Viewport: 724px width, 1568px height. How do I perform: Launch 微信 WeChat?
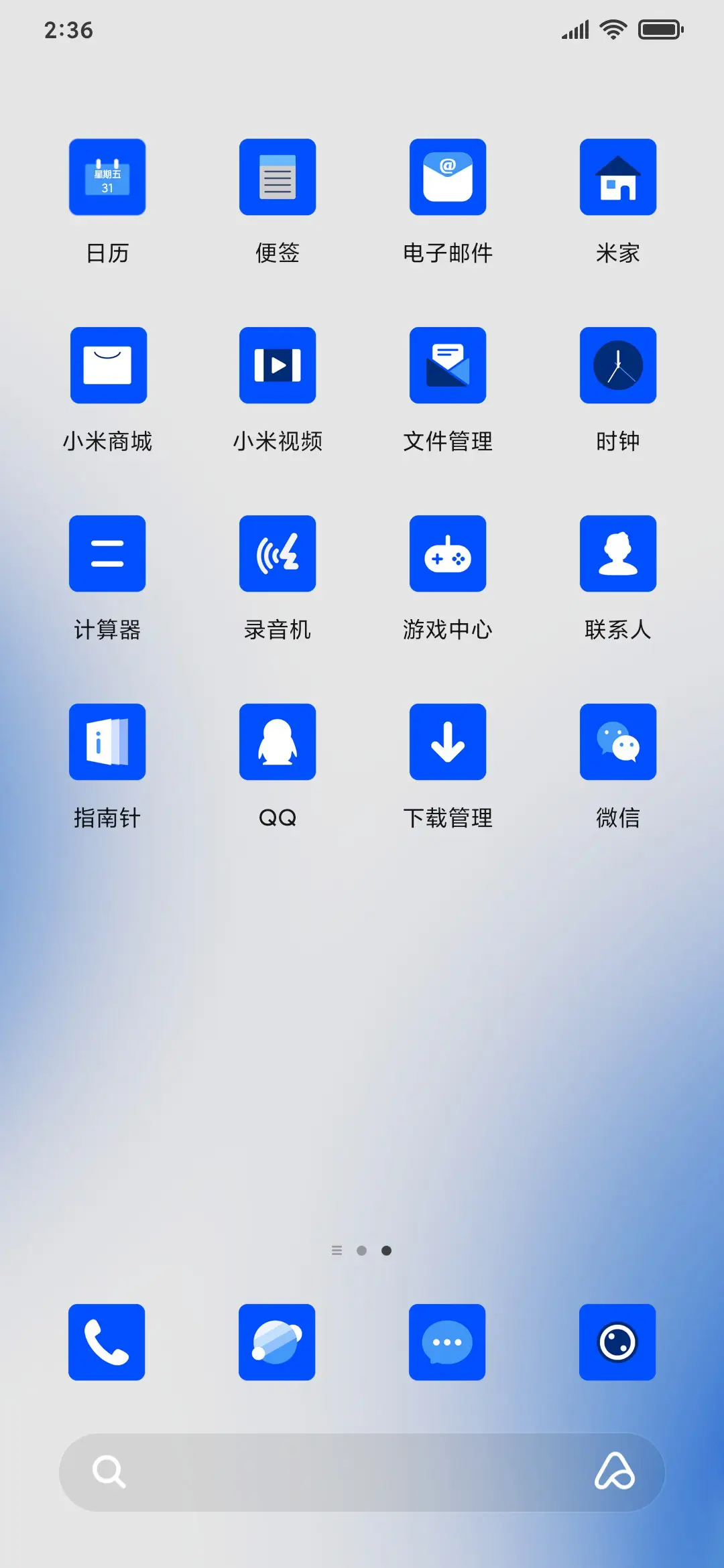pyautogui.click(x=618, y=742)
